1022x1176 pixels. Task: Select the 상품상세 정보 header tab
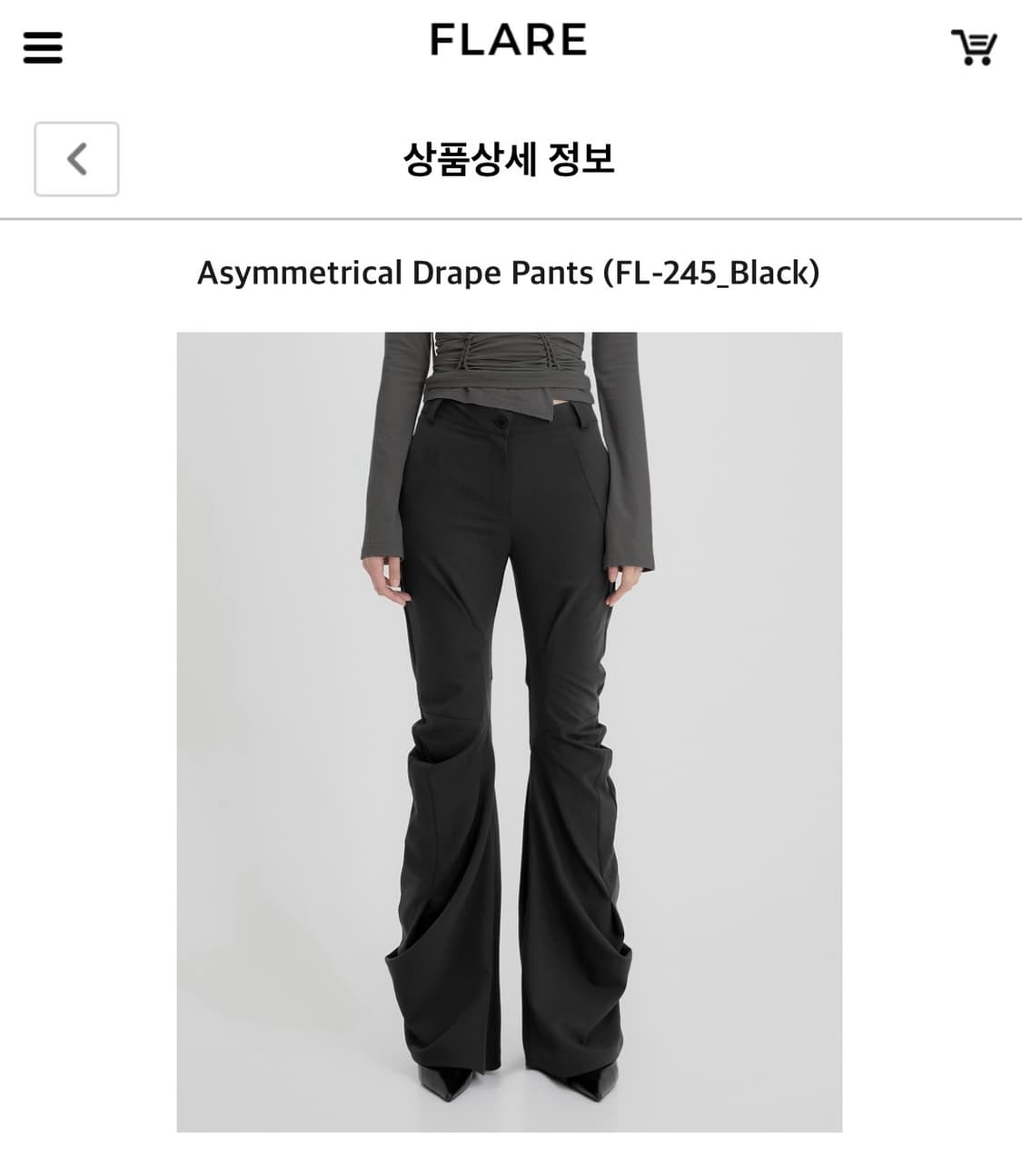(x=511, y=156)
